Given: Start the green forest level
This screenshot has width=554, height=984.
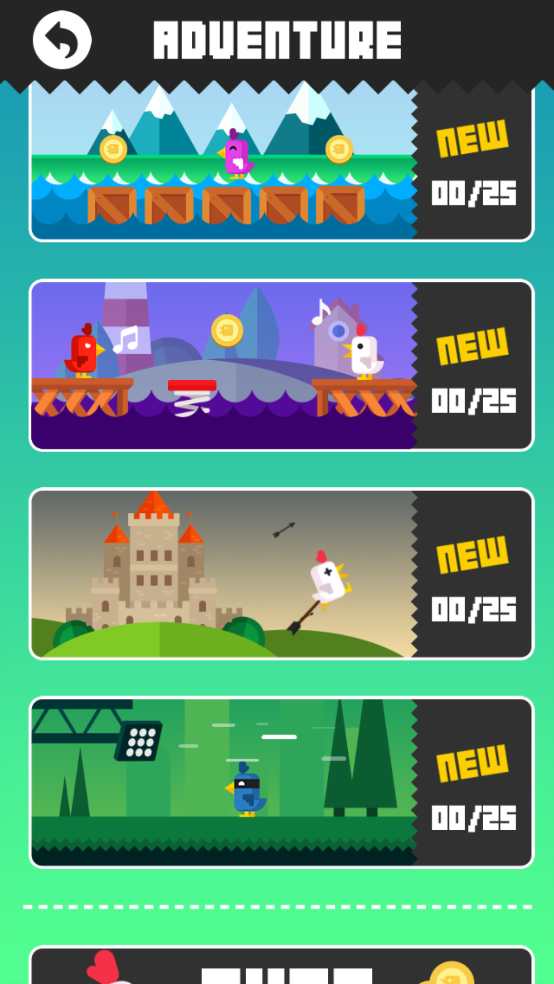Looking at the screenshot, I should (282, 783).
